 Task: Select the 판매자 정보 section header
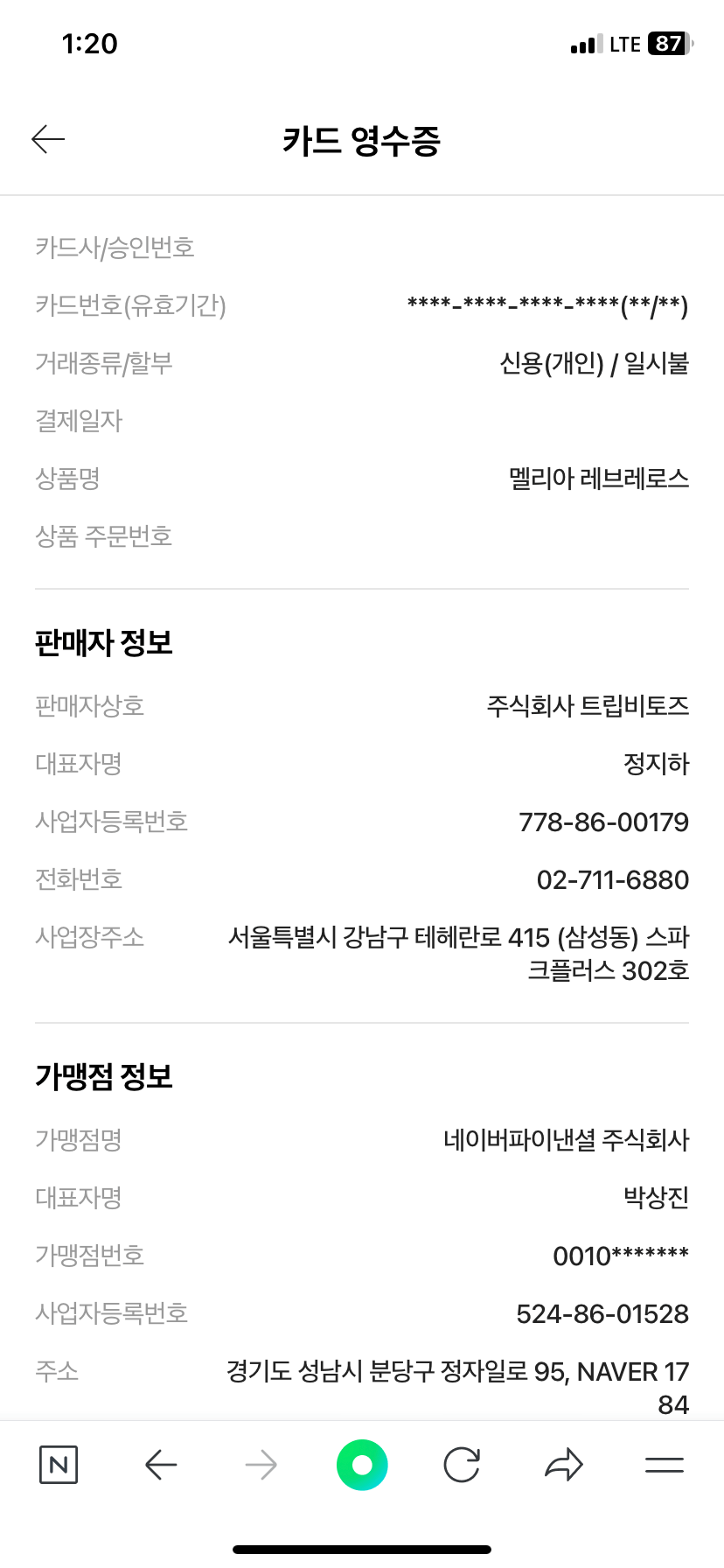pyautogui.click(x=102, y=642)
